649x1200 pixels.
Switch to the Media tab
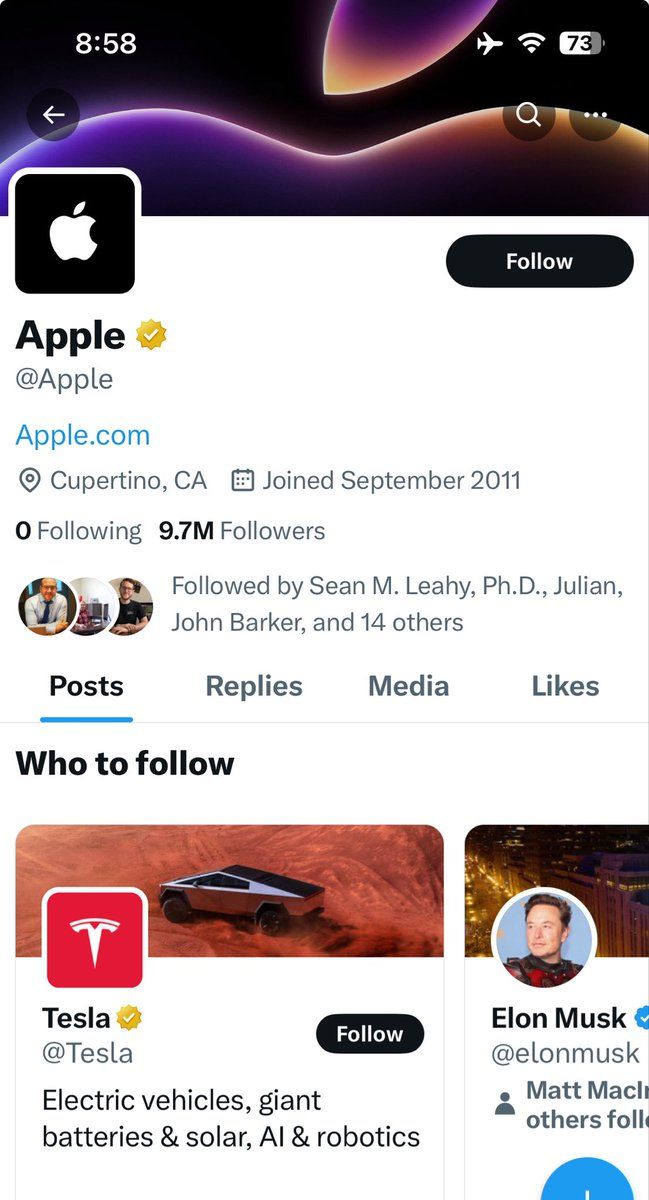pyautogui.click(x=408, y=686)
